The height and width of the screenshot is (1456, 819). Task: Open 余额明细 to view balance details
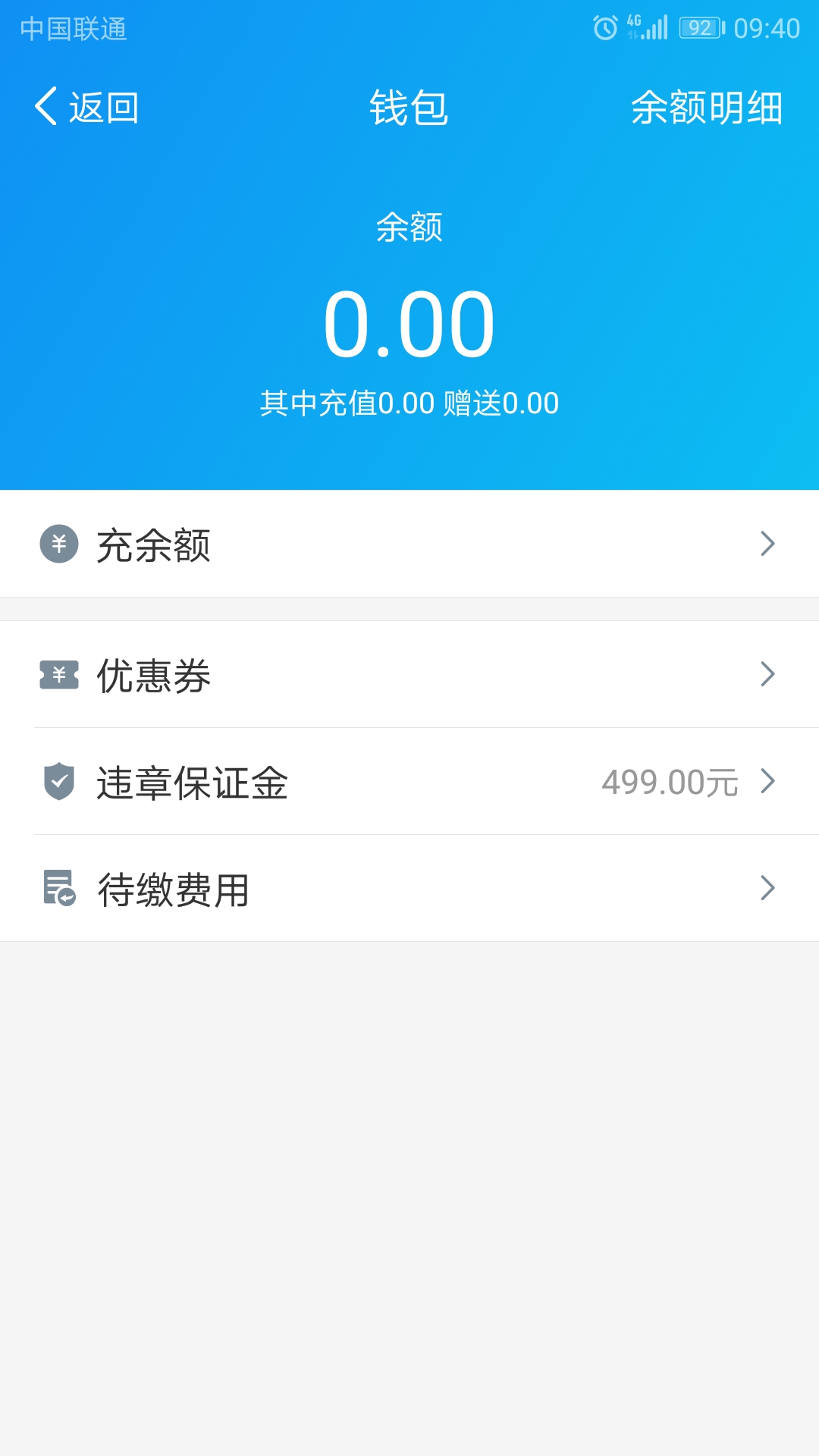point(707,108)
